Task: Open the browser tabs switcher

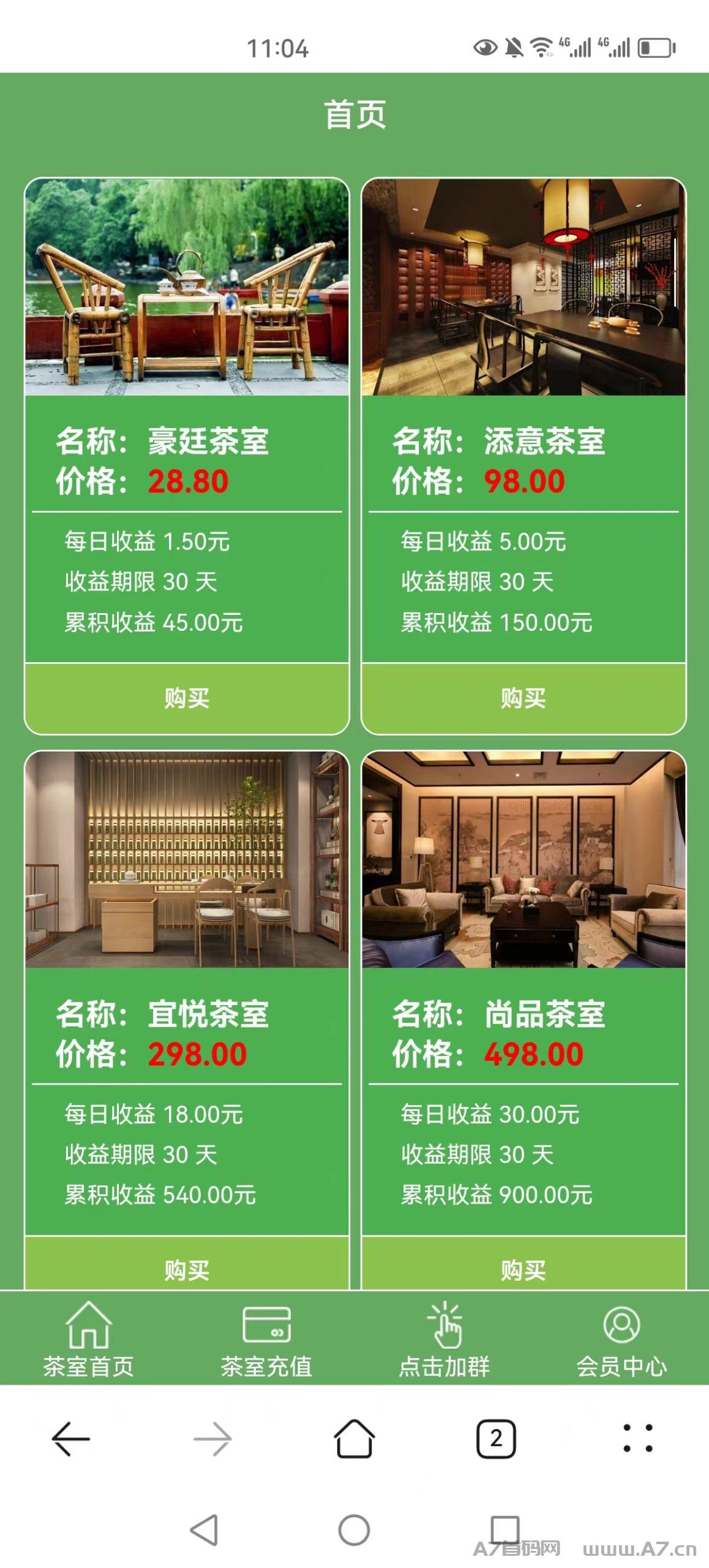Action: [x=496, y=1438]
